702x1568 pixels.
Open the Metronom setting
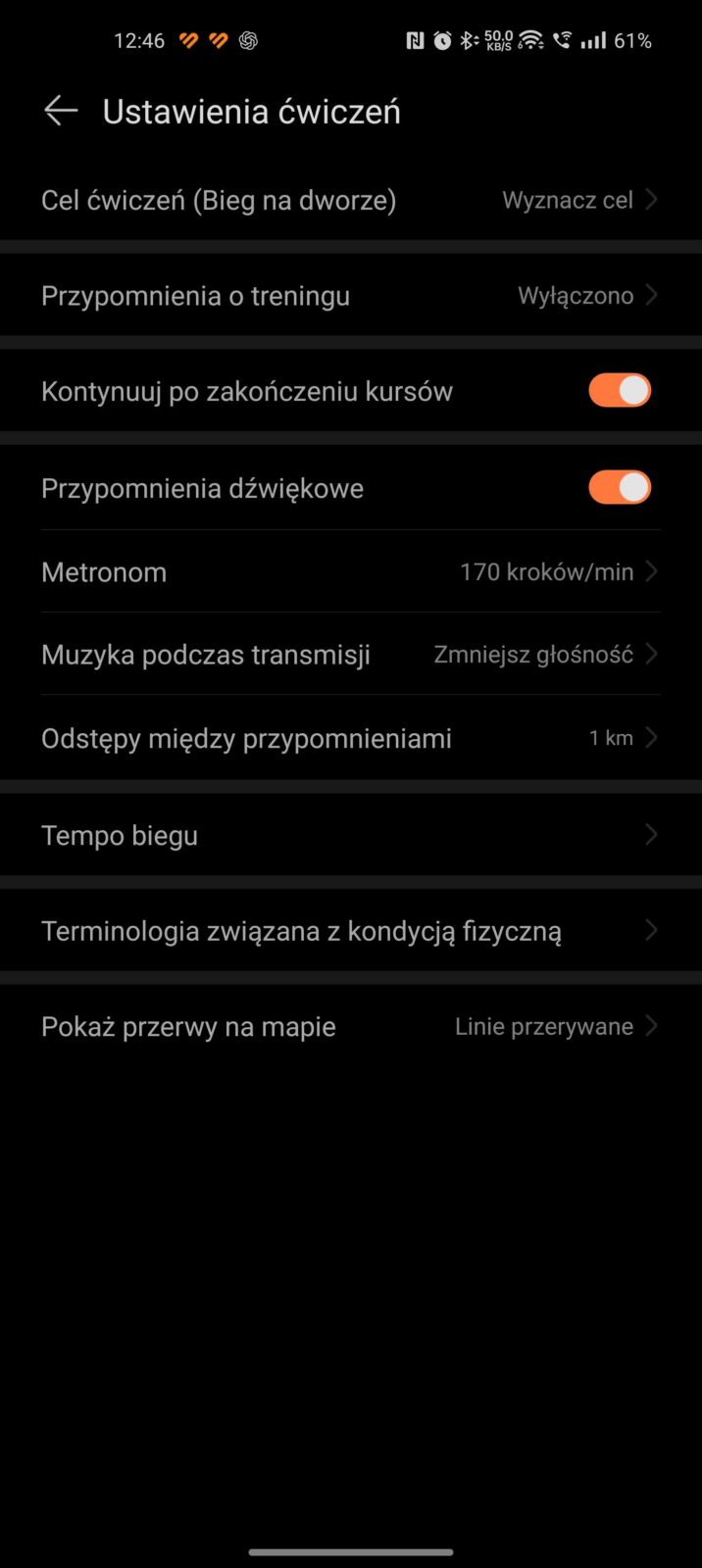(350, 572)
